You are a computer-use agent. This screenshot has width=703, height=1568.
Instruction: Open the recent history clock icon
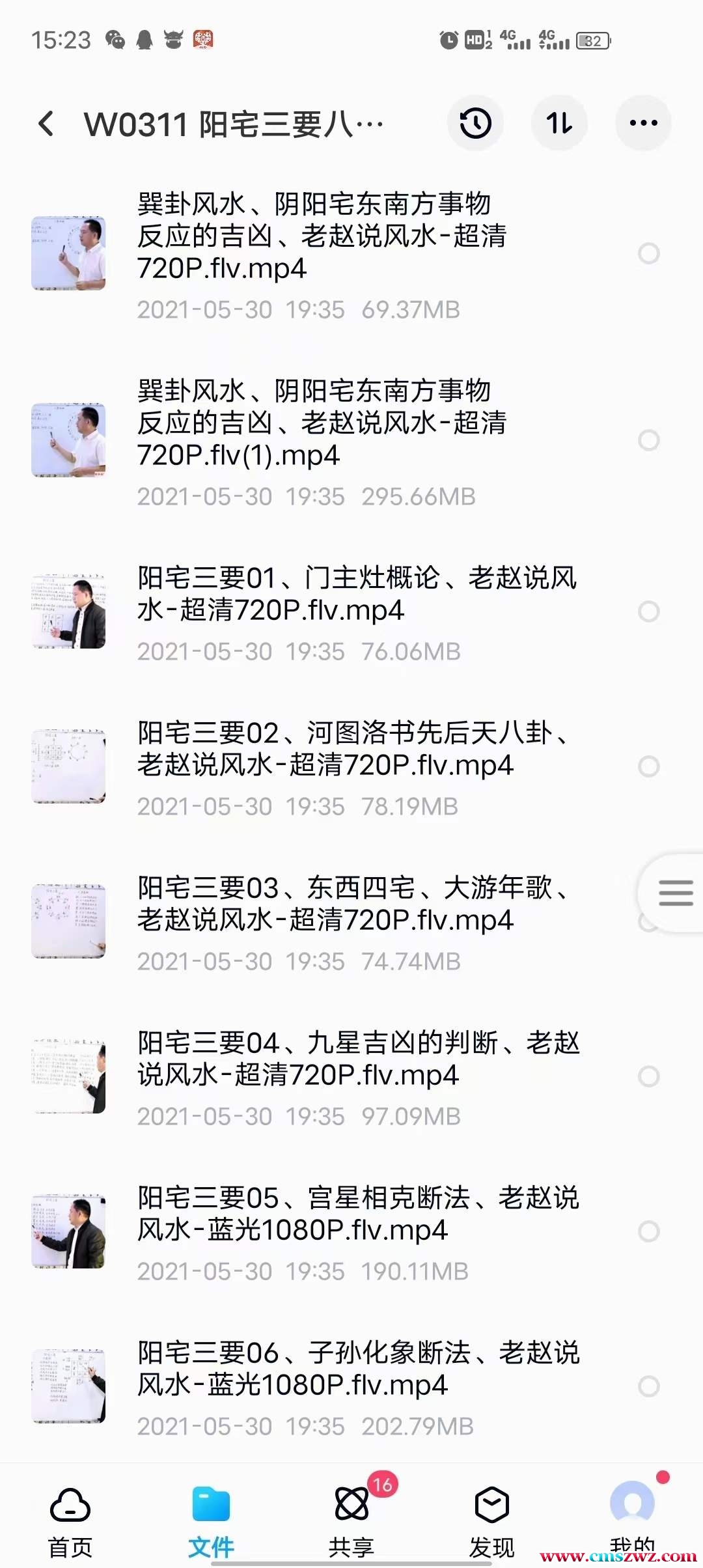475,123
